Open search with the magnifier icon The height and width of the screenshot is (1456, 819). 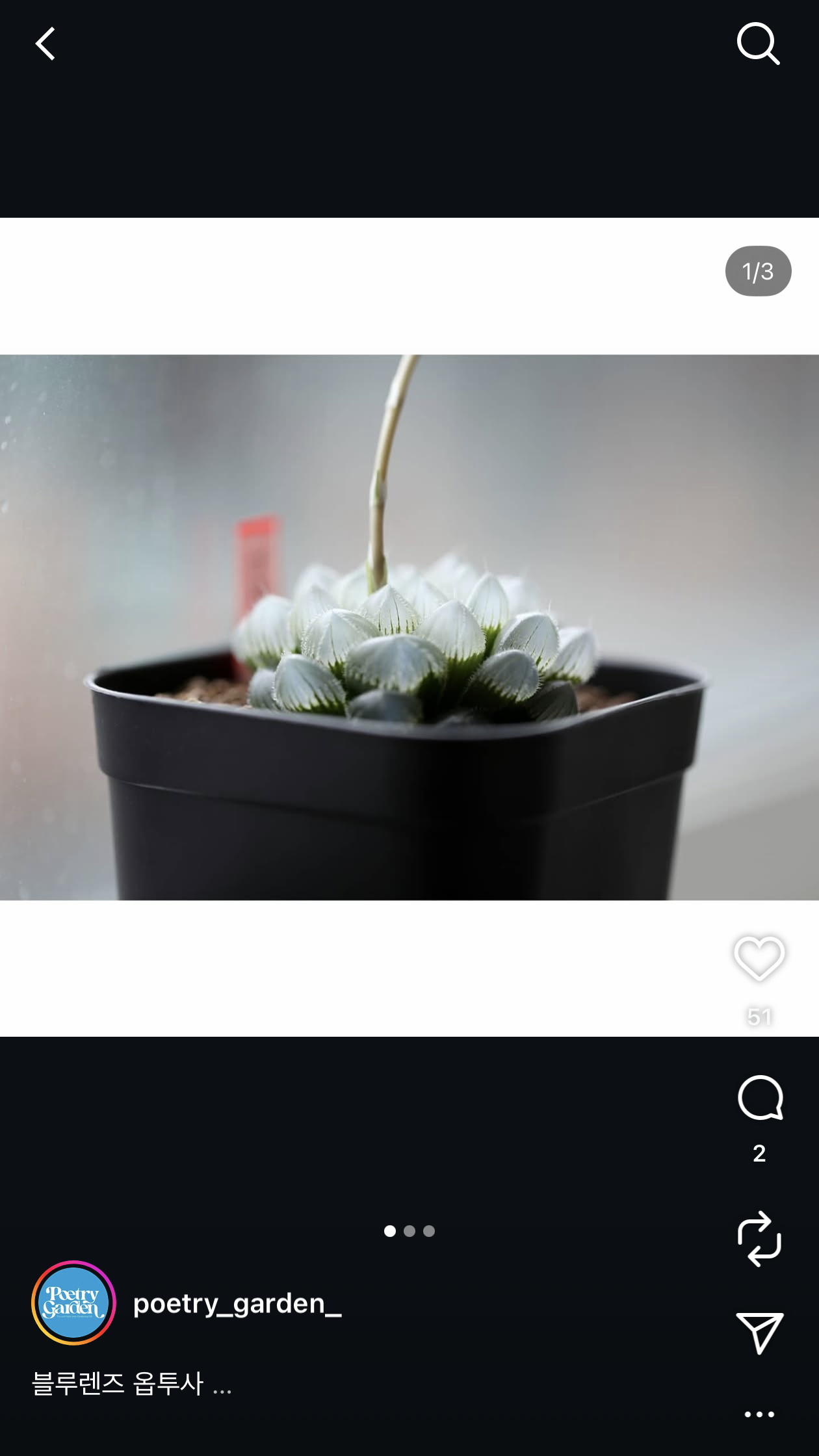pyautogui.click(x=758, y=44)
